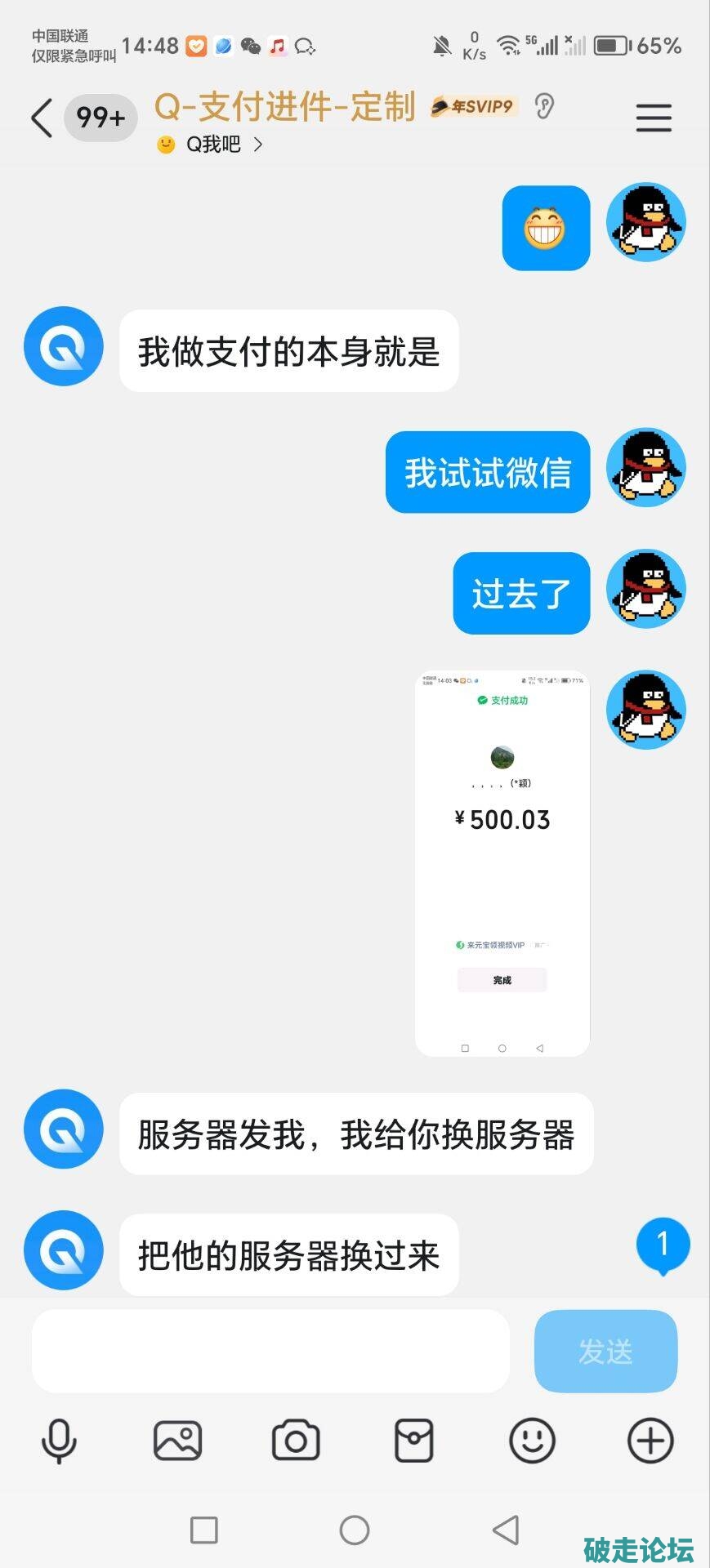
Task: Open the emoji sticker panel
Action: (x=532, y=1440)
